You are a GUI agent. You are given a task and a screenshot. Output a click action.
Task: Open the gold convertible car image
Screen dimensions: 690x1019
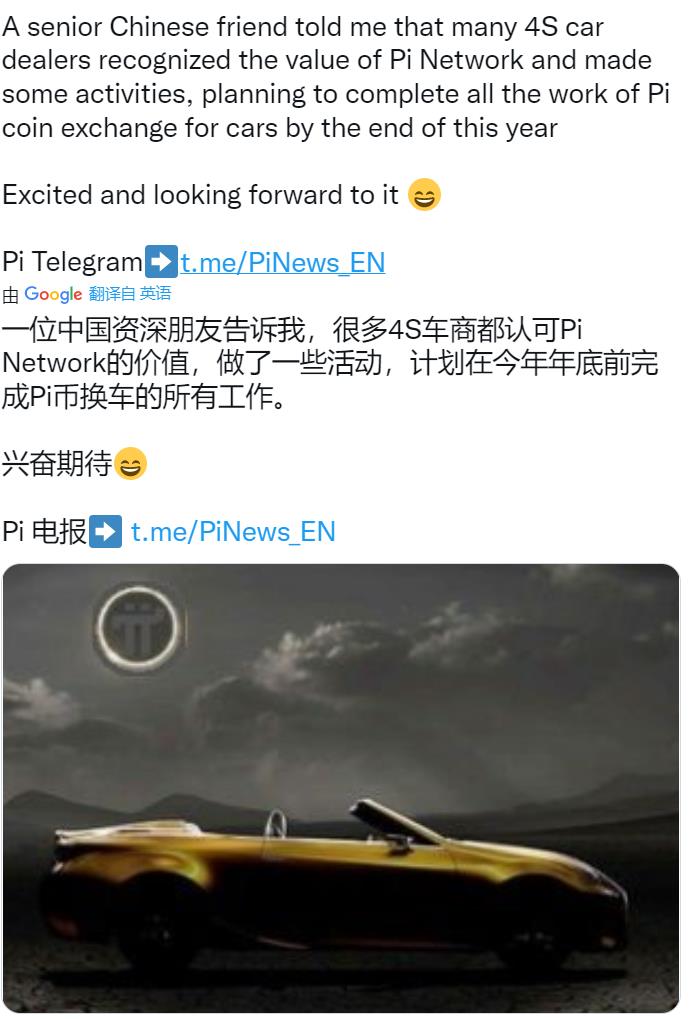click(341, 787)
